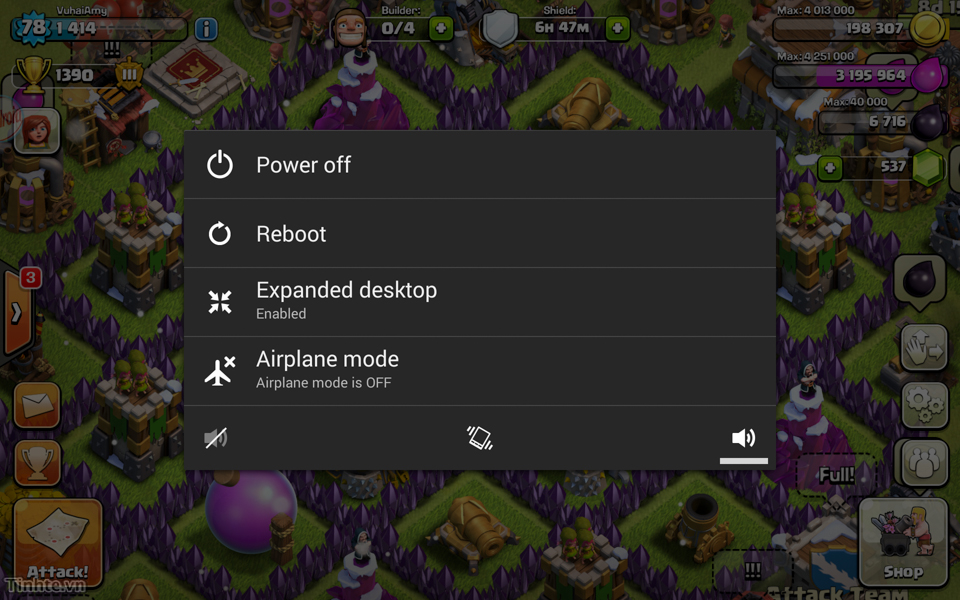Open the Attack! map button
This screenshot has width=960, height=600.
(x=57, y=543)
